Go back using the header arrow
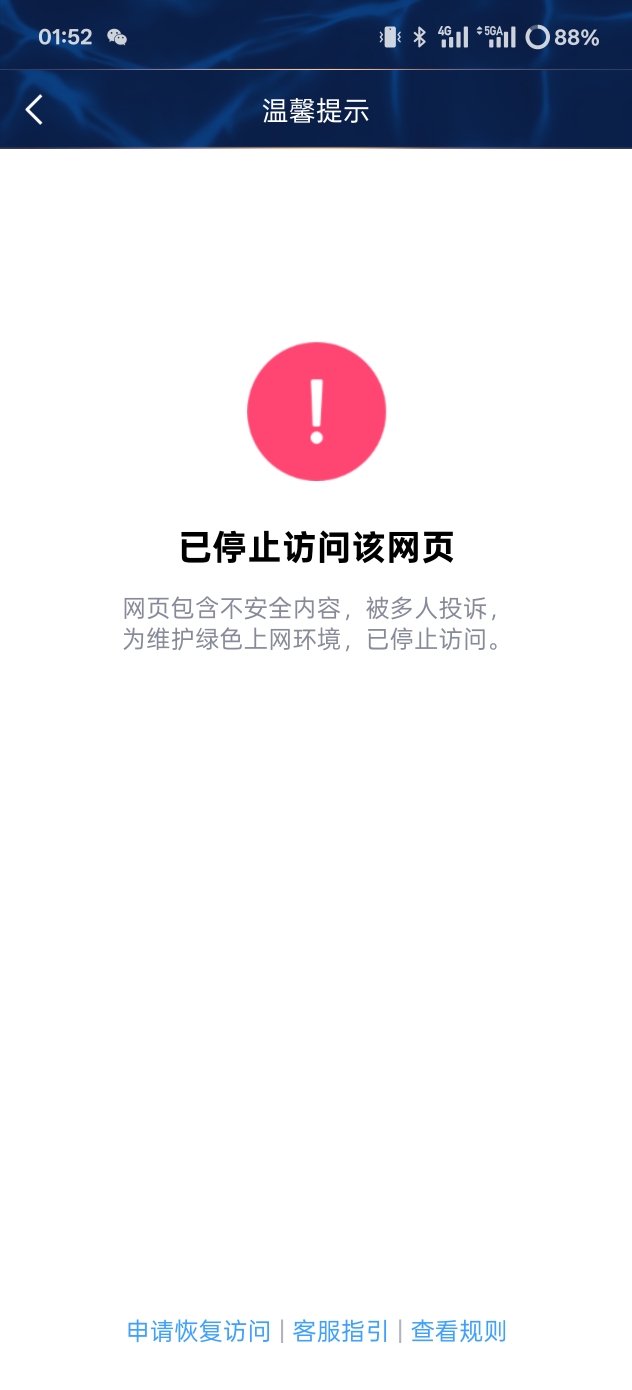This screenshot has width=632, height=1390. [x=35, y=110]
